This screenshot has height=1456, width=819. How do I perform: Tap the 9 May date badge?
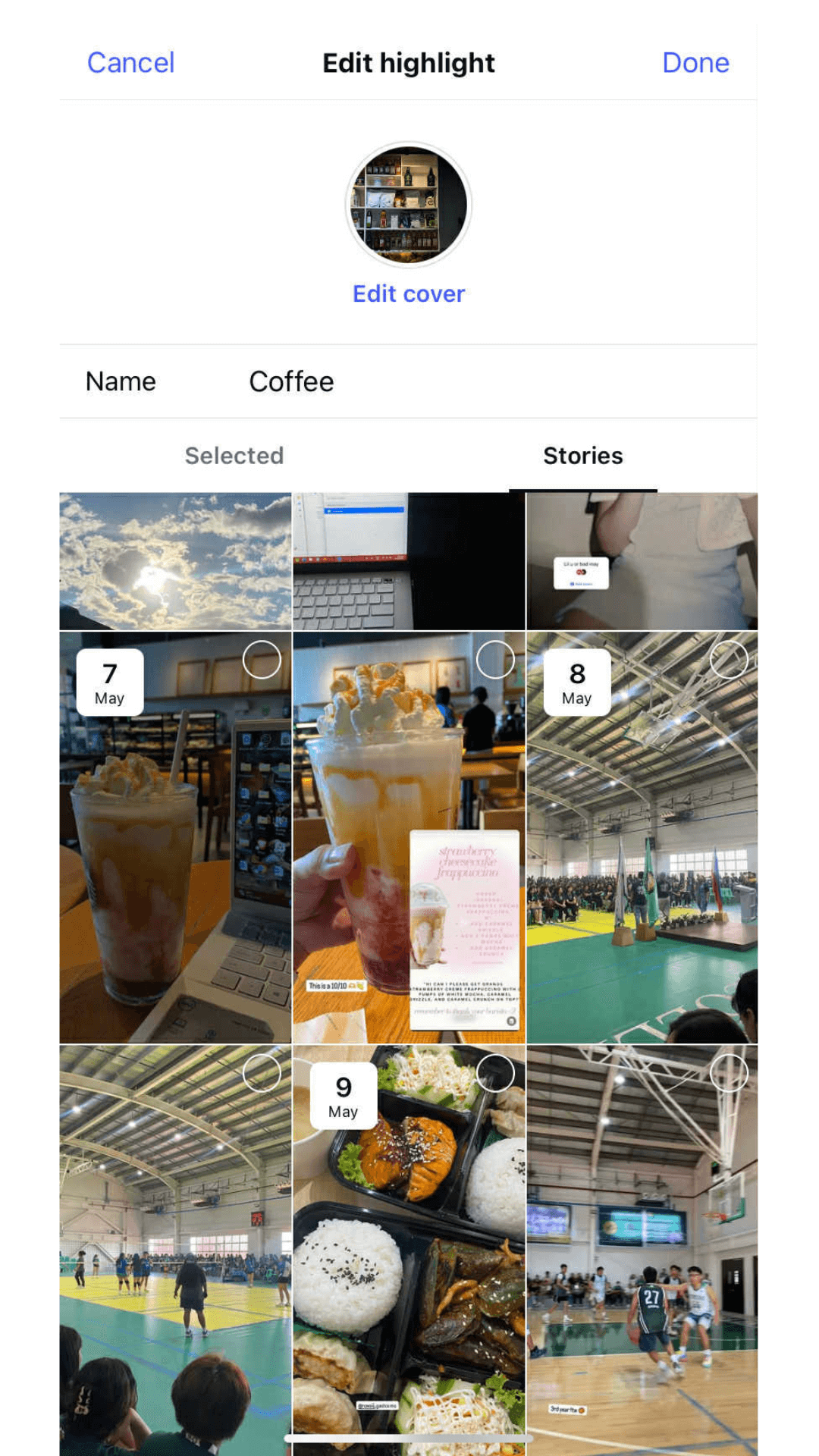(x=344, y=1094)
